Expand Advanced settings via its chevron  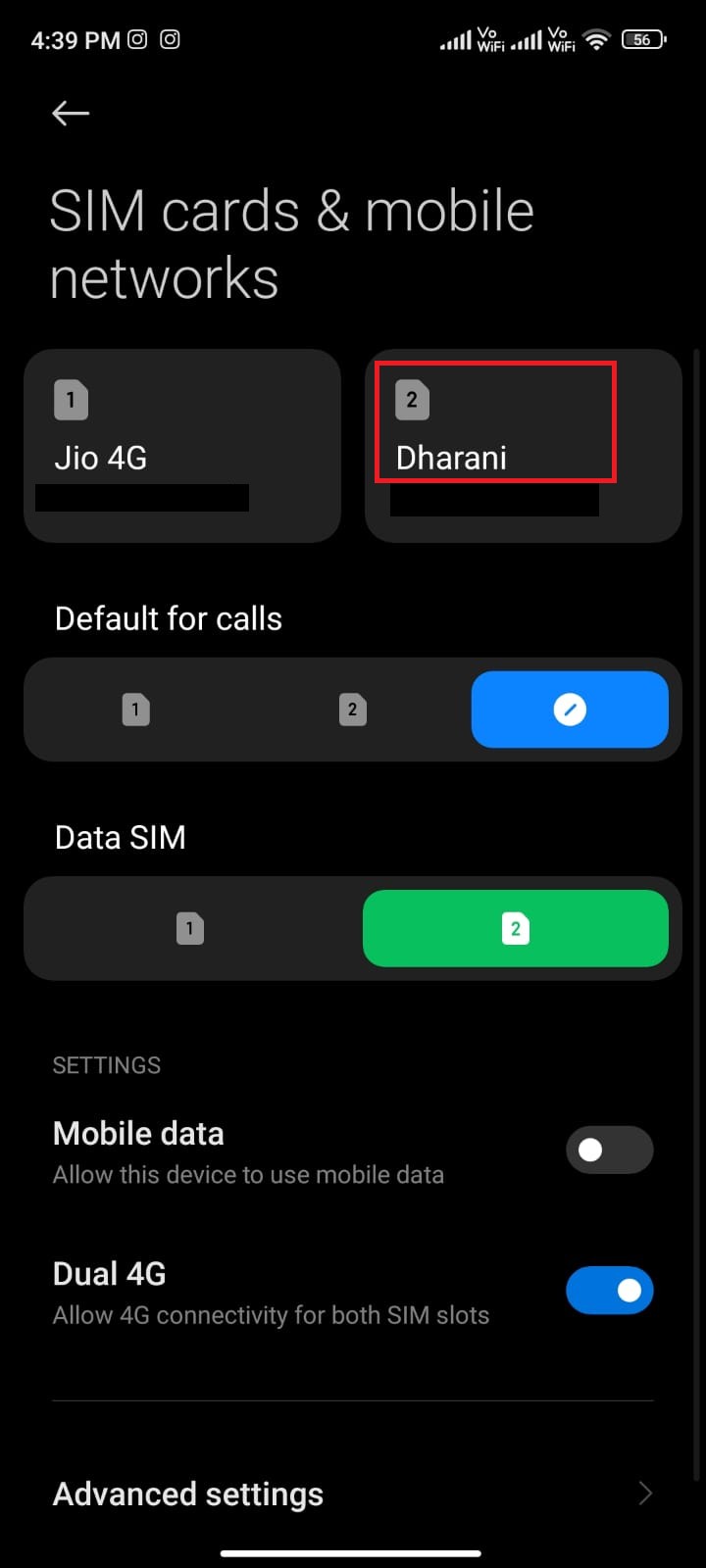[644, 1493]
